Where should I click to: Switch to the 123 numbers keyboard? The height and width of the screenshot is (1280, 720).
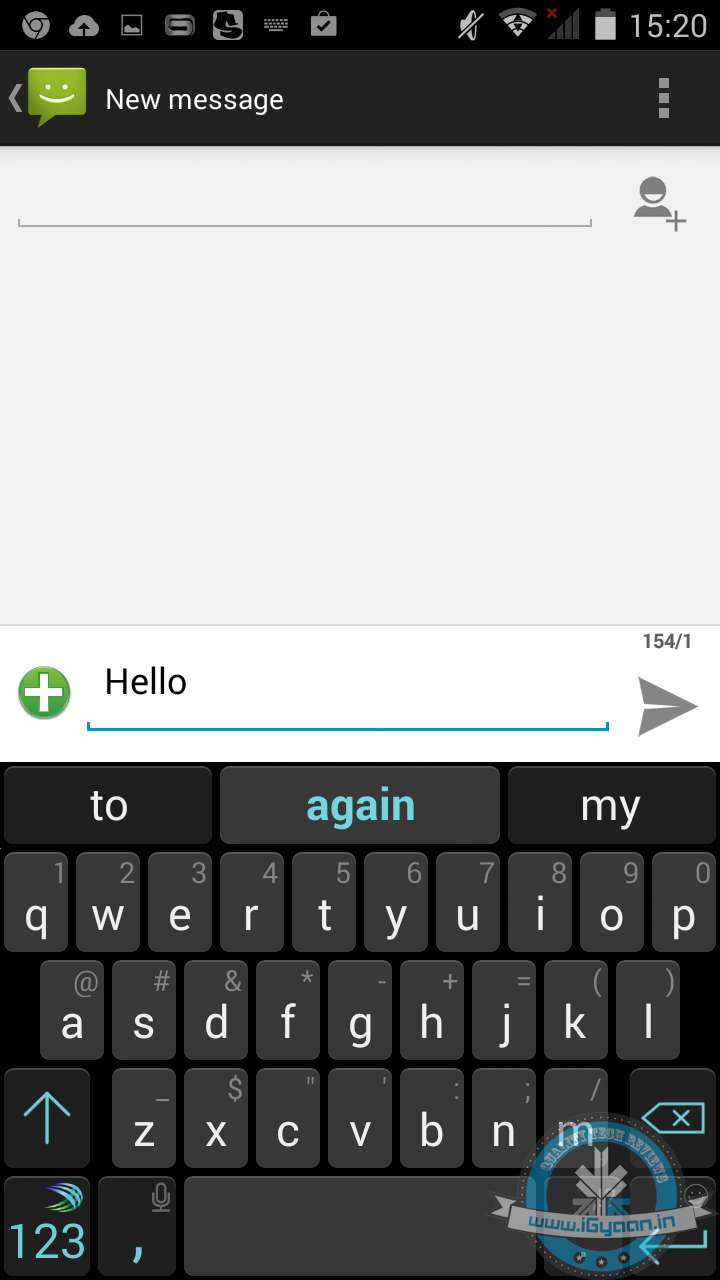coord(47,1228)
